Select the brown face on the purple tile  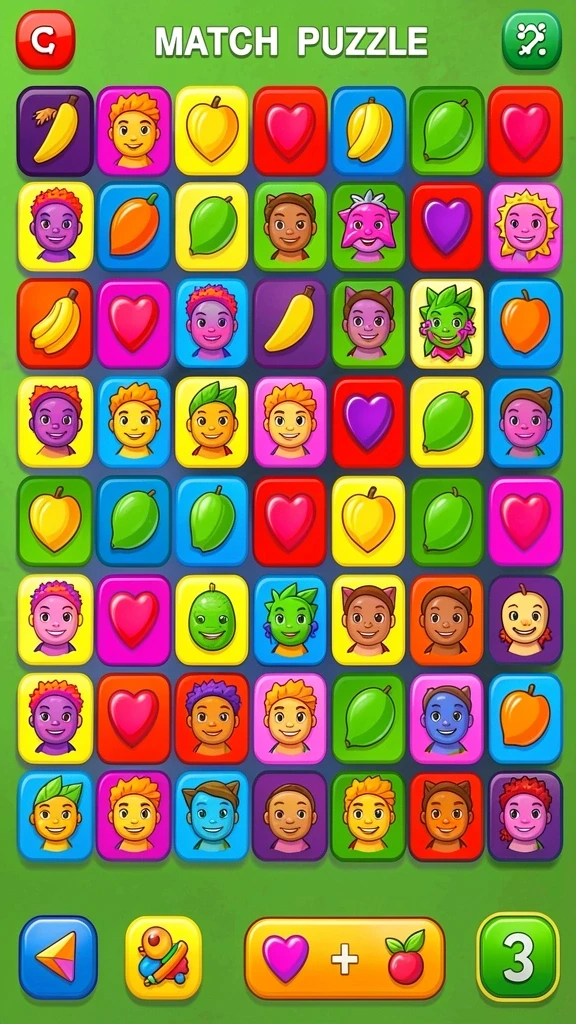click(290, 816)
